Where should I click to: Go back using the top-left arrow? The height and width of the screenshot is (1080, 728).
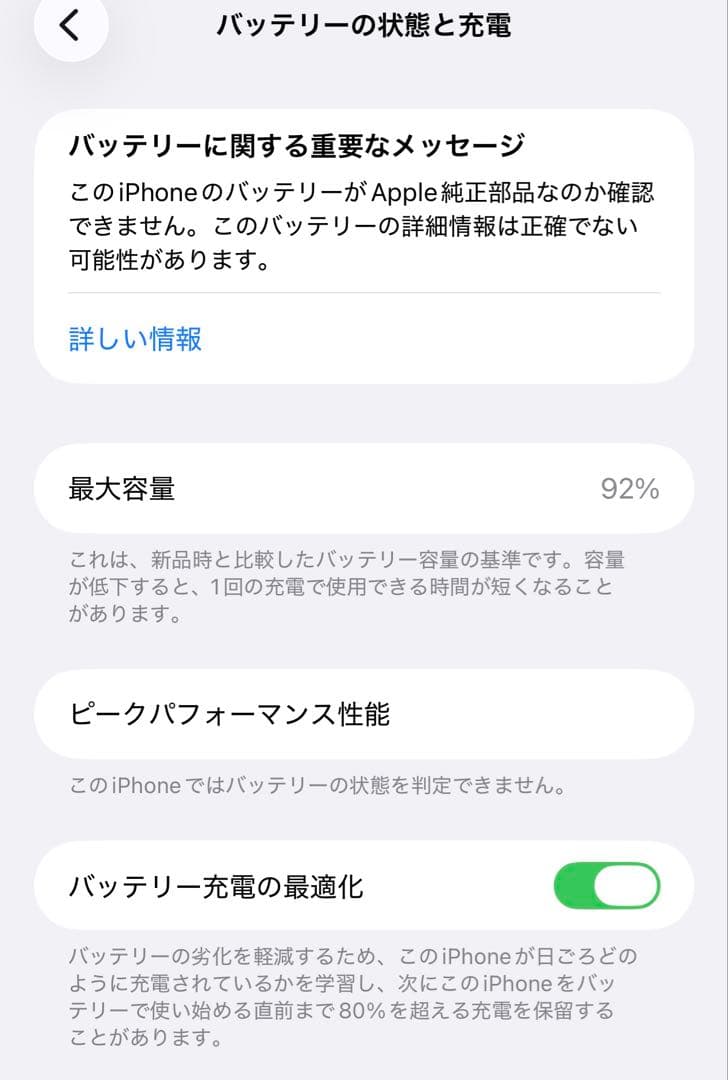point(70,25)
